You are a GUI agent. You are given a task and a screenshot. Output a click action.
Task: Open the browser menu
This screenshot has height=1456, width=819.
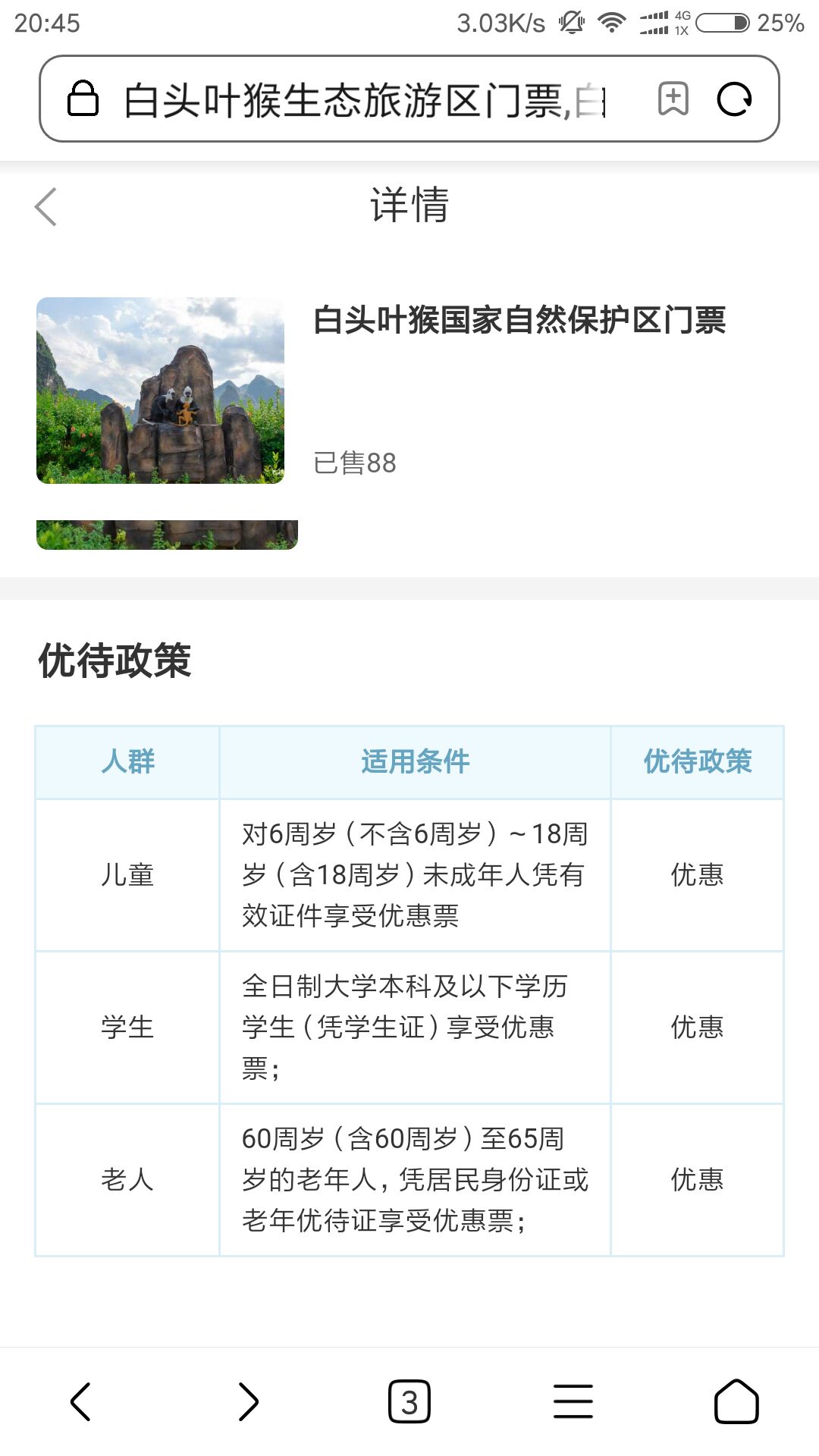[x=573, y=1401]
